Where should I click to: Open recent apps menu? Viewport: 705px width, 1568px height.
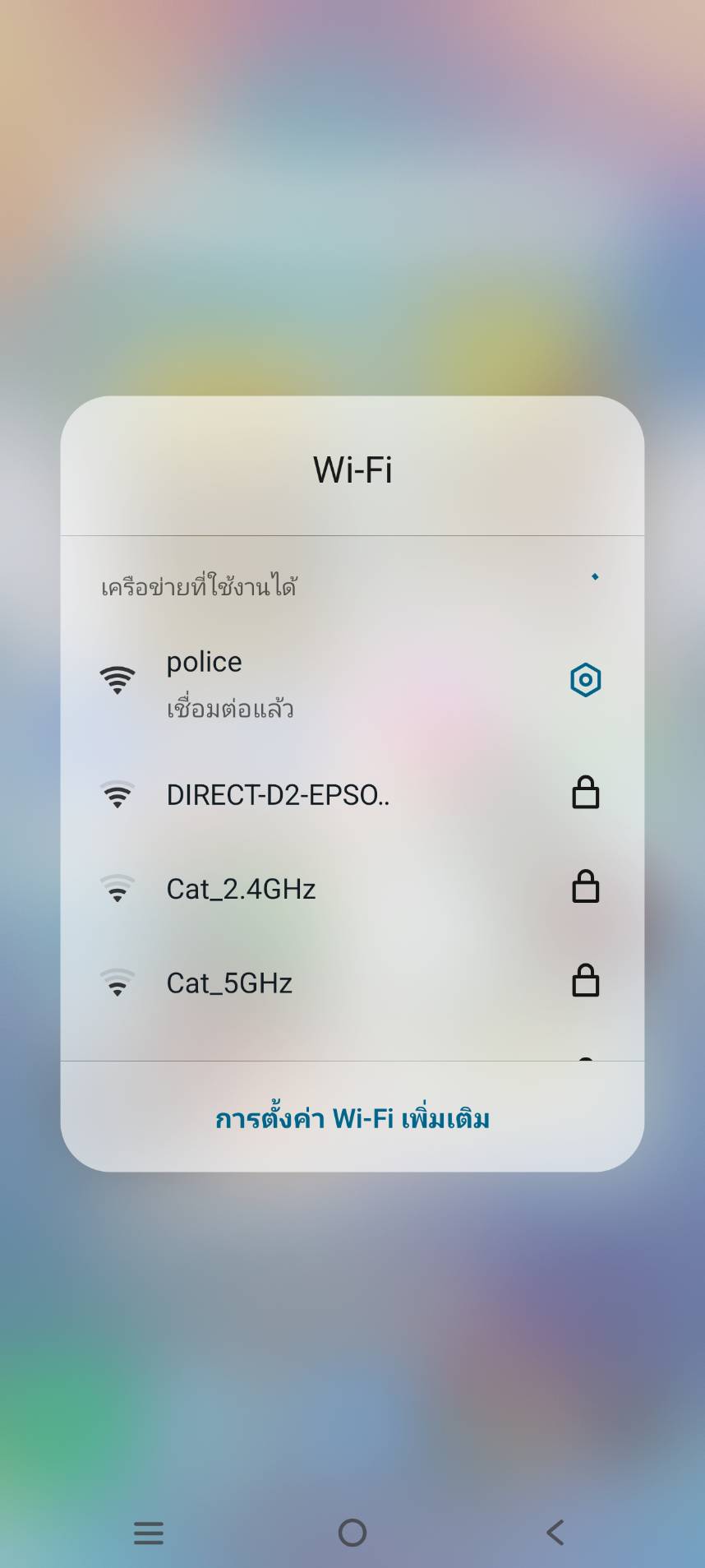pyautogui.click(x=149, y=1532)
